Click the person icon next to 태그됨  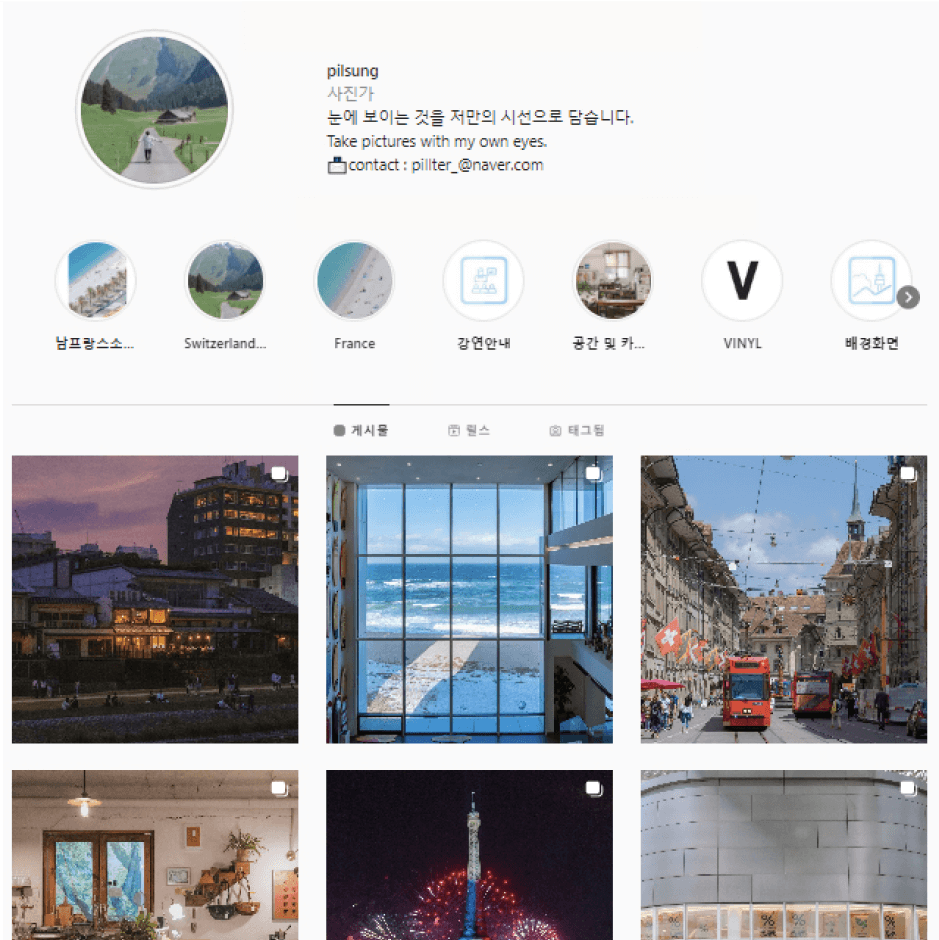[x=556, y=430]
